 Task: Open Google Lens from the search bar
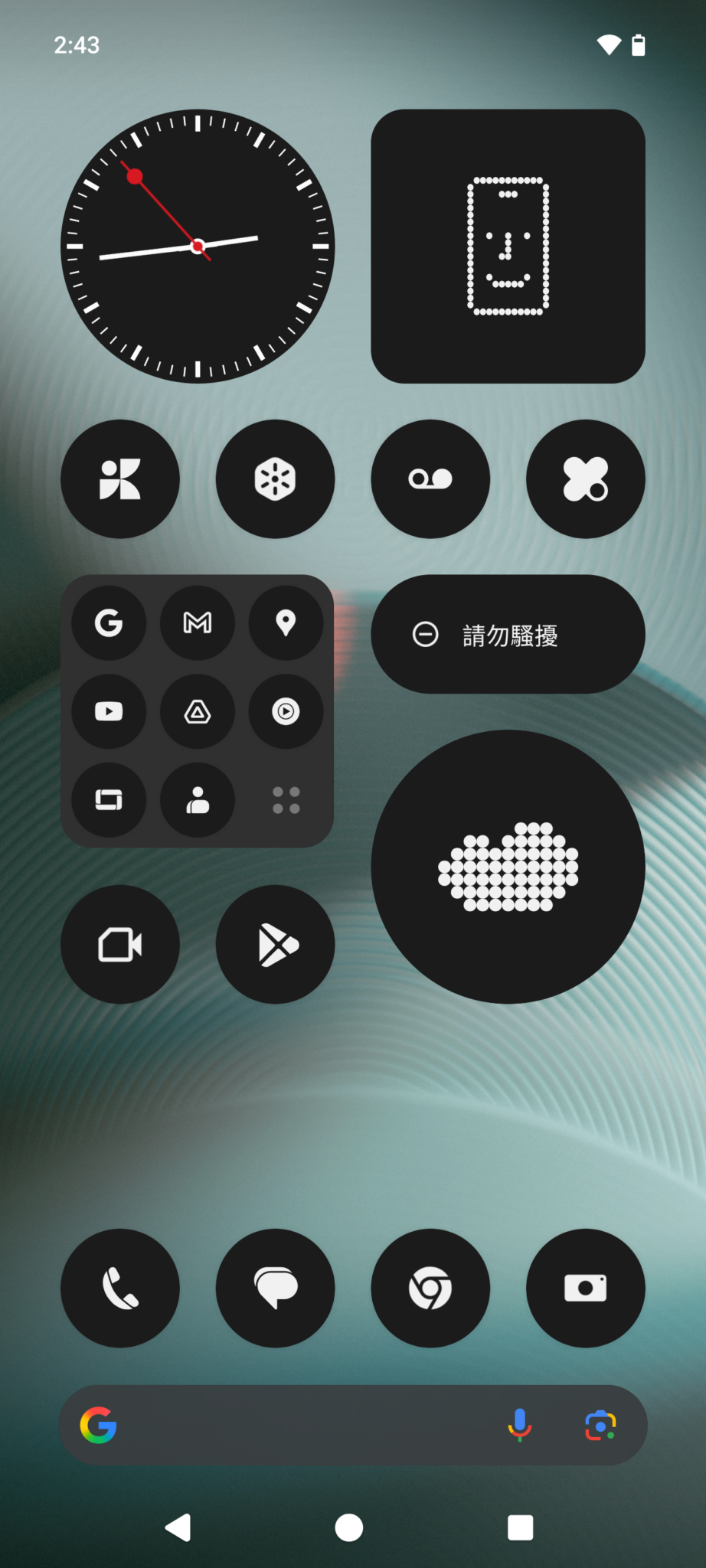600,1425
